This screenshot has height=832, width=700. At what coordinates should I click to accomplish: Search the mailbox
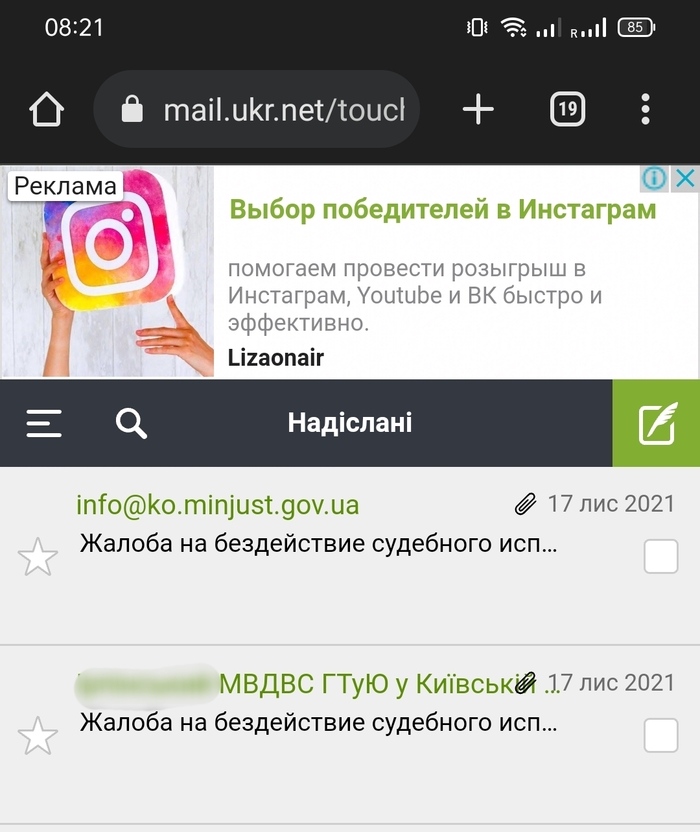[131, 423]
